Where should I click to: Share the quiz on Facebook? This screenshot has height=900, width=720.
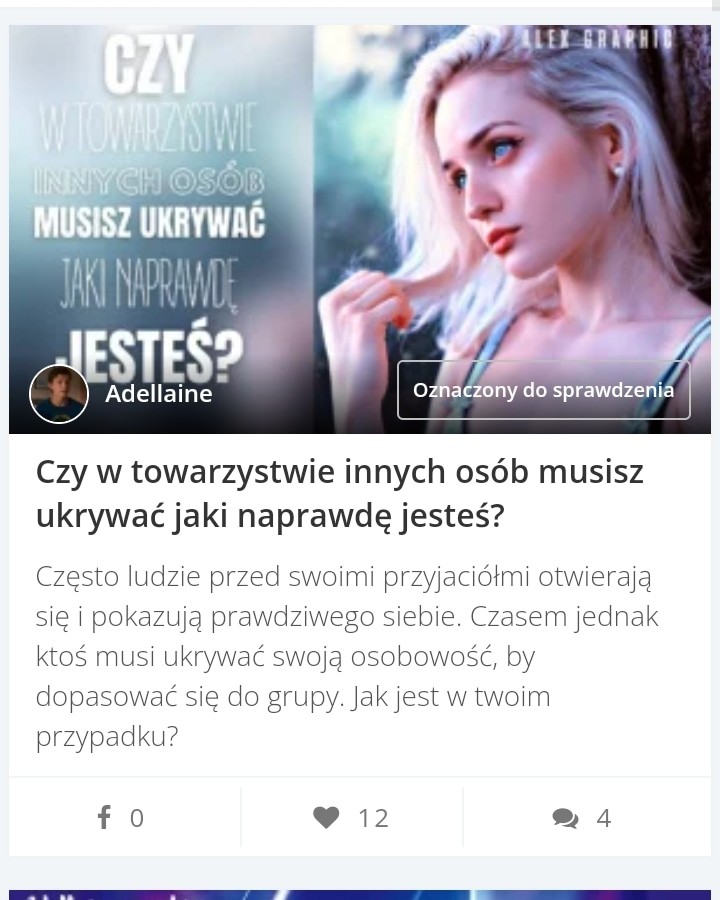[121, 817]
